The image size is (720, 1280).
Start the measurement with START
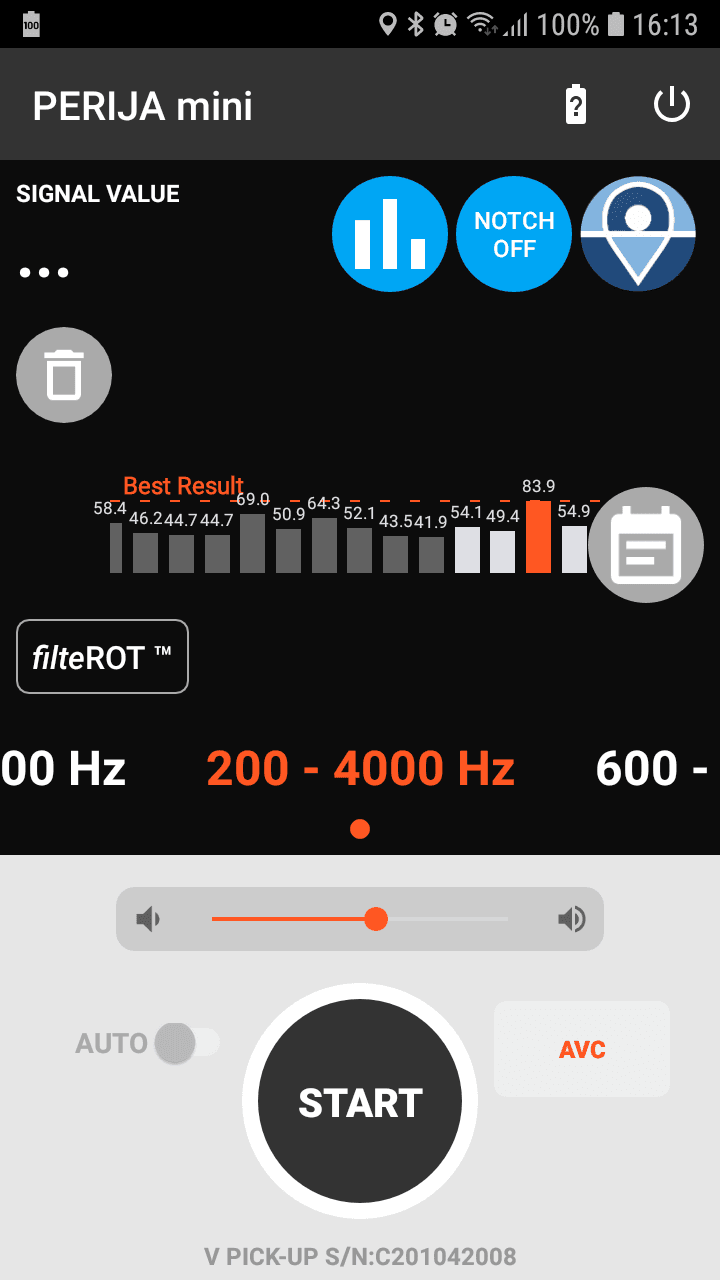(x=360, y=1102)
